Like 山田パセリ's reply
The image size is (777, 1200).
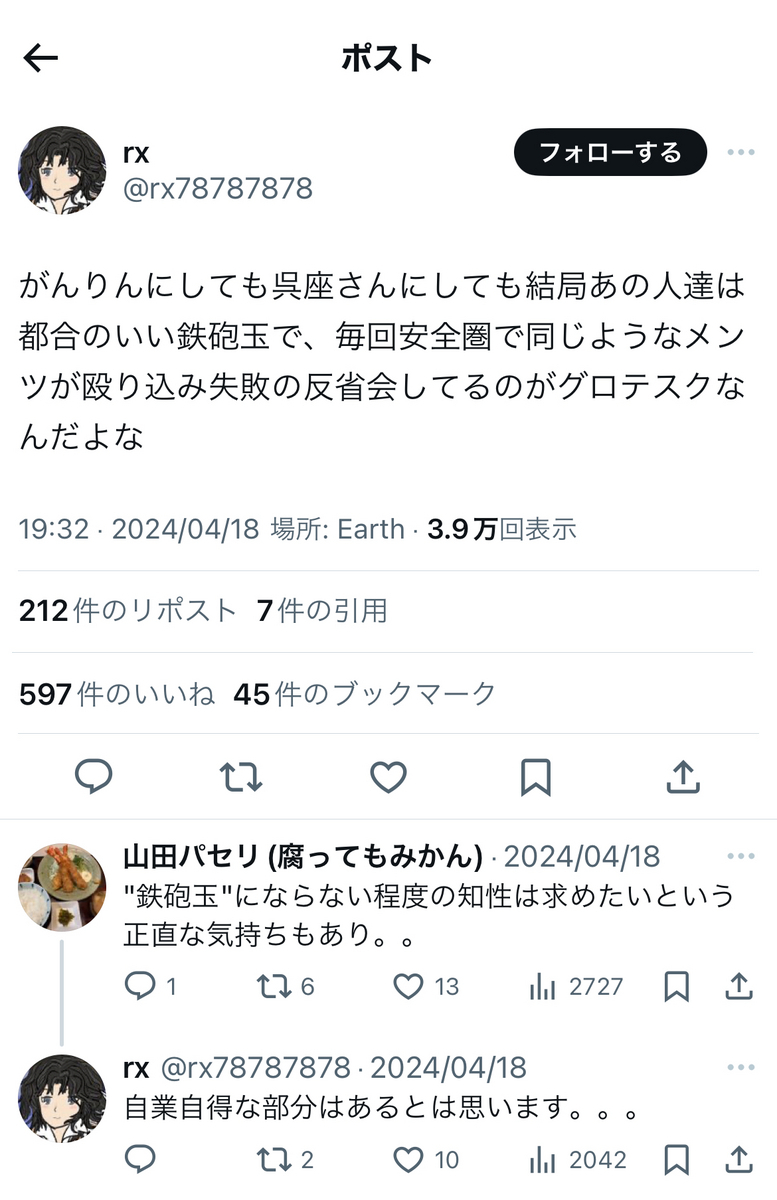[408, 987]
